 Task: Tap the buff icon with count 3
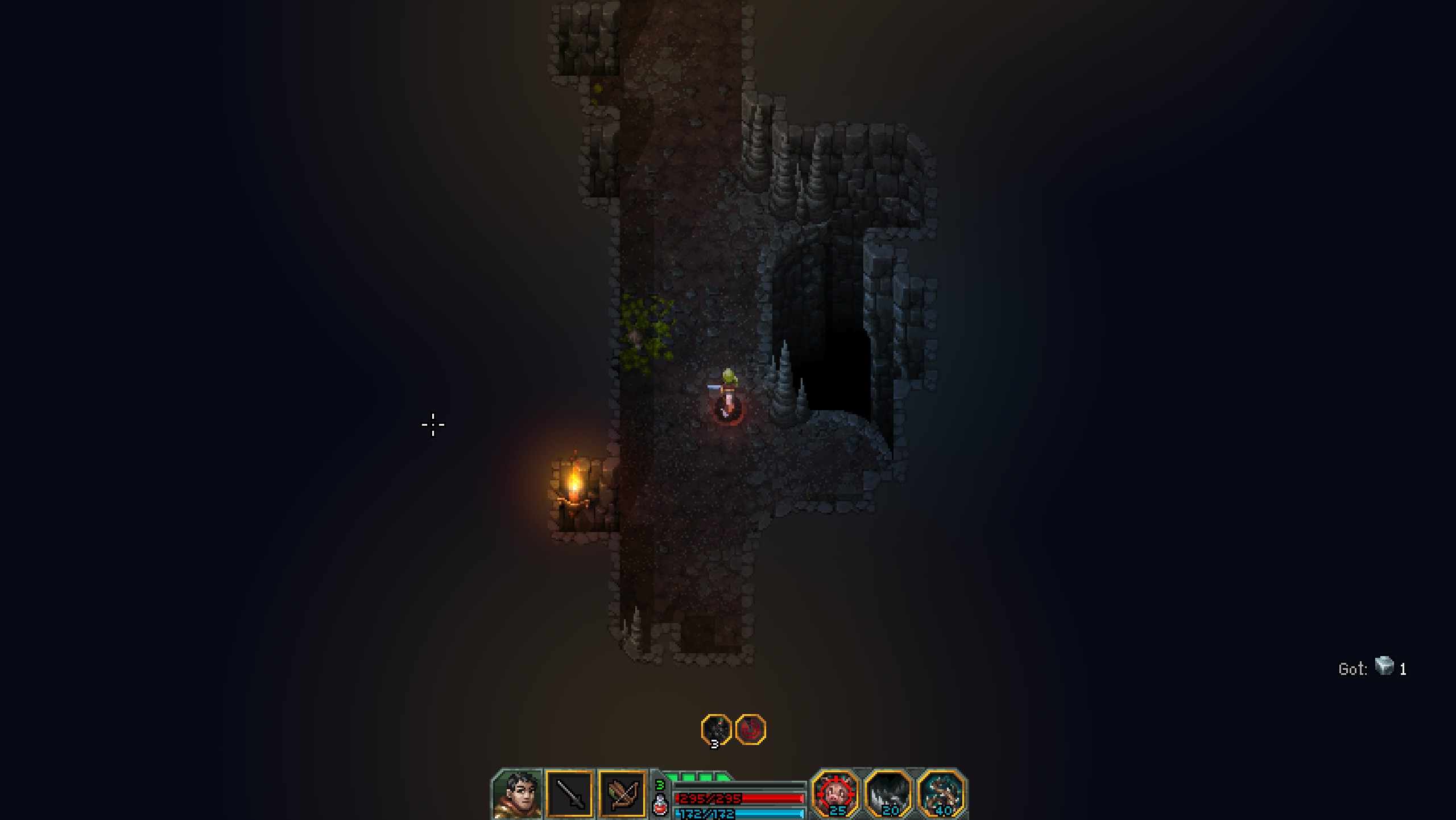pyautogui.click(x=716, y=729)
